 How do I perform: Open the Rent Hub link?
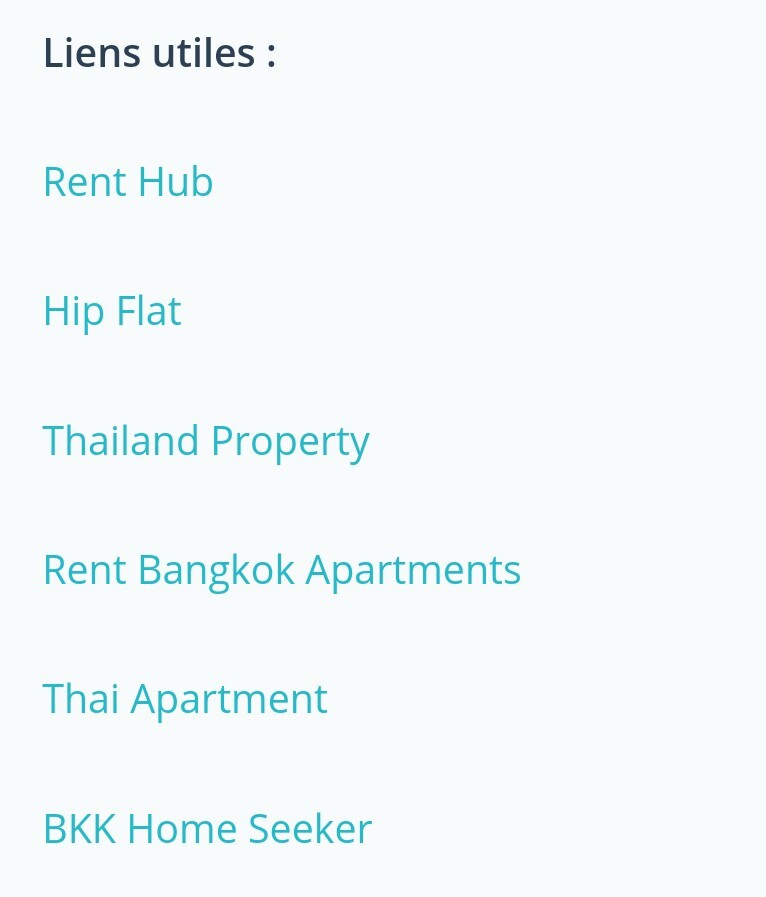[128, 182]
